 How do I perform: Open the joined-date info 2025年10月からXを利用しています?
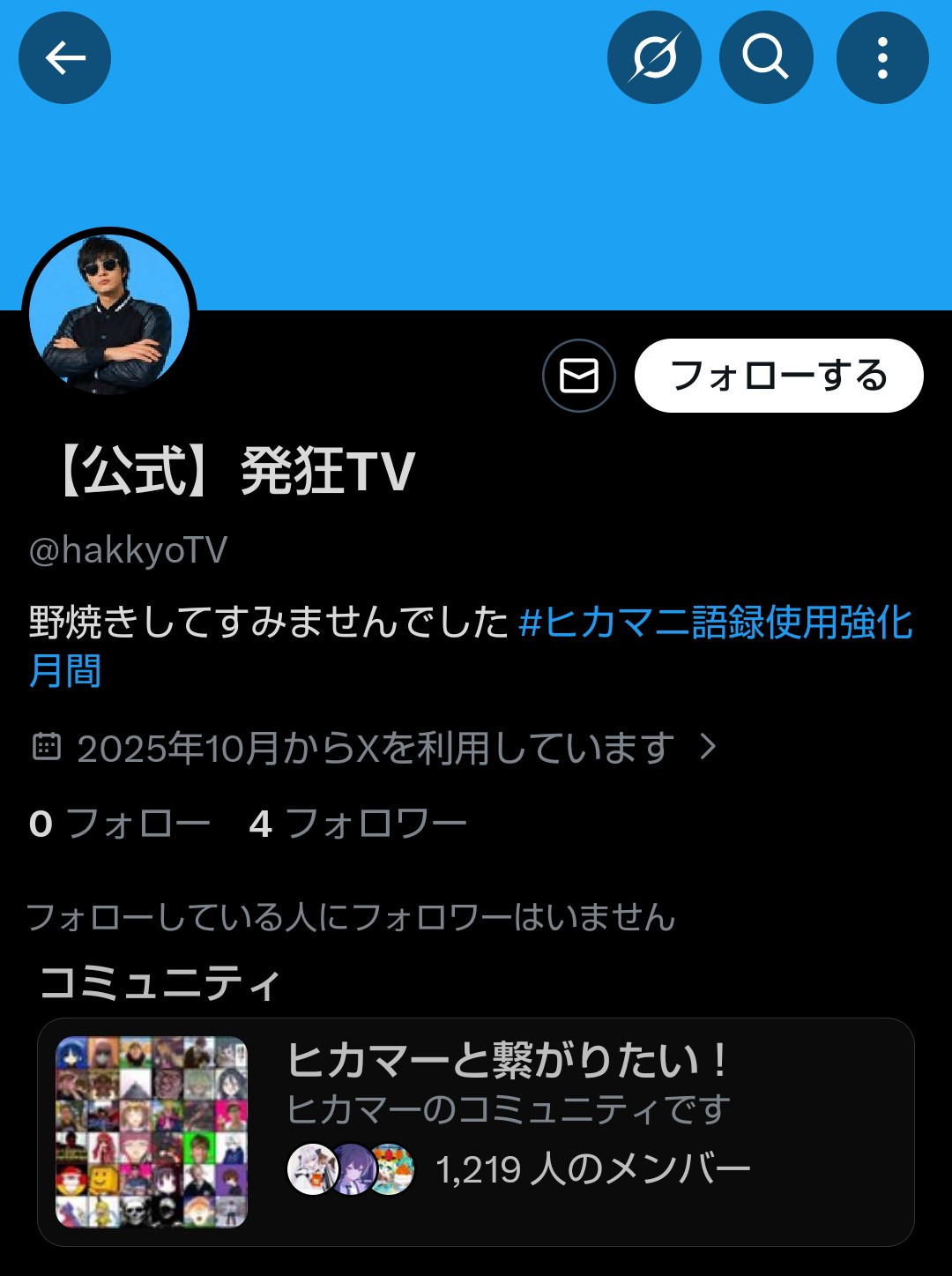coord(375,749)
